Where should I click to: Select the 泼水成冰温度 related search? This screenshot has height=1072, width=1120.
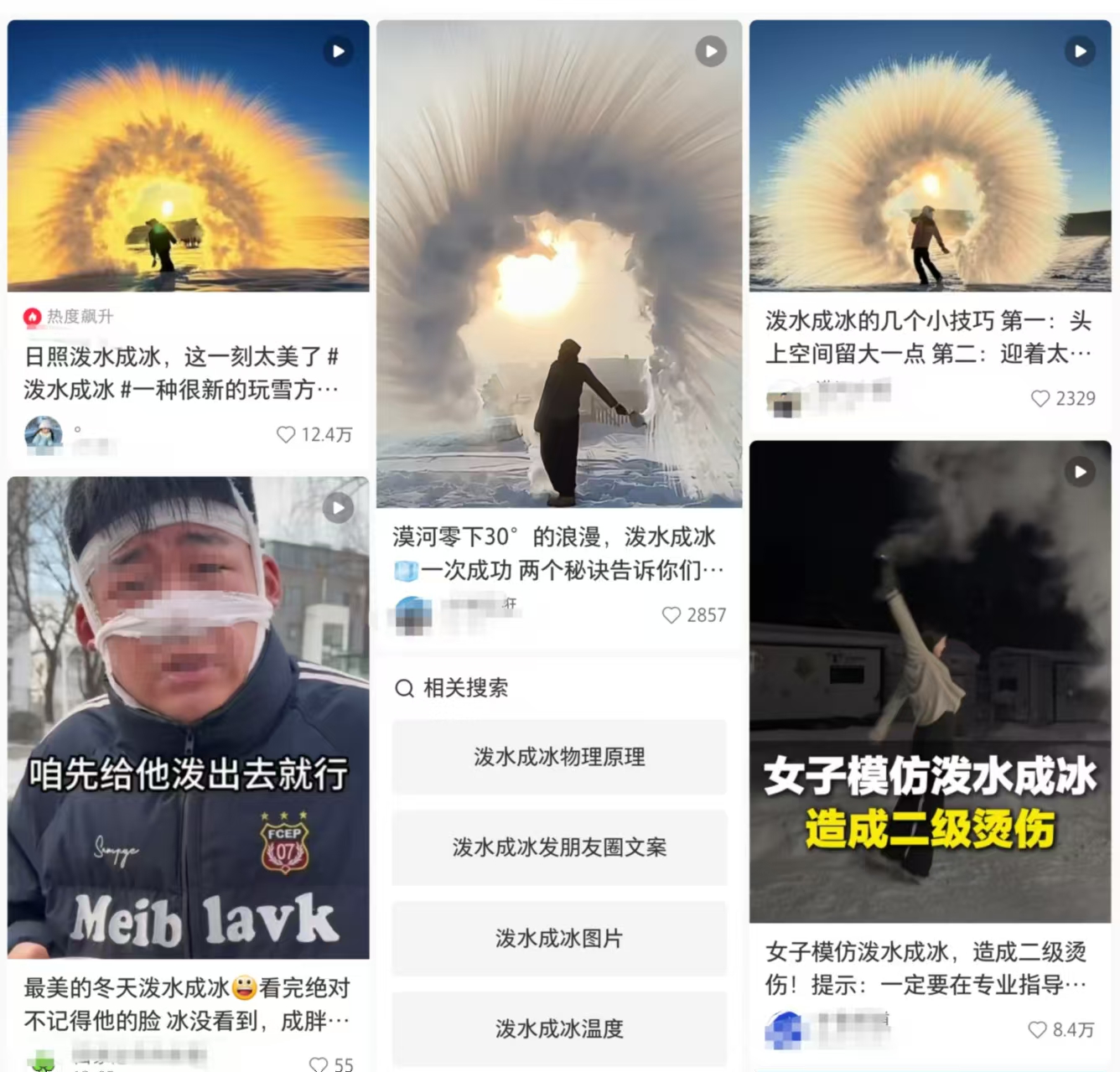coord(559,1028)
